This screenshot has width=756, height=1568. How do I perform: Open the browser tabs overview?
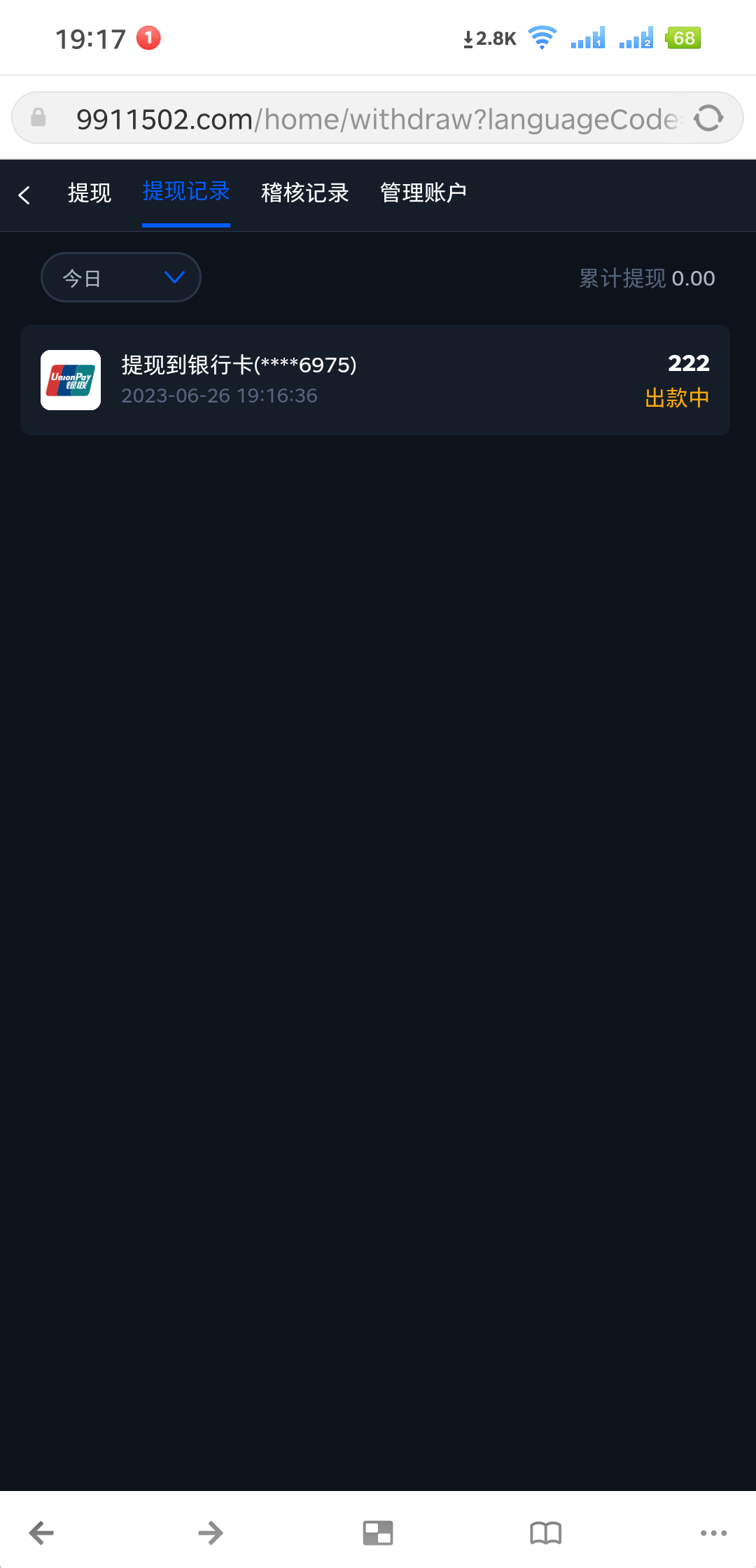(x=378, y=1533)
